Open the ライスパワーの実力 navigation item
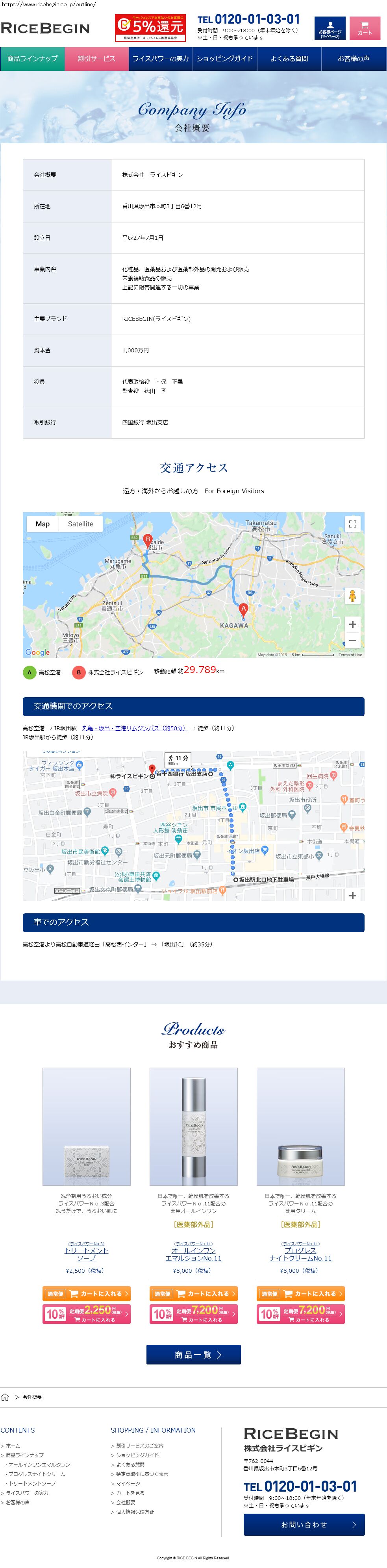 coord(161,59)
